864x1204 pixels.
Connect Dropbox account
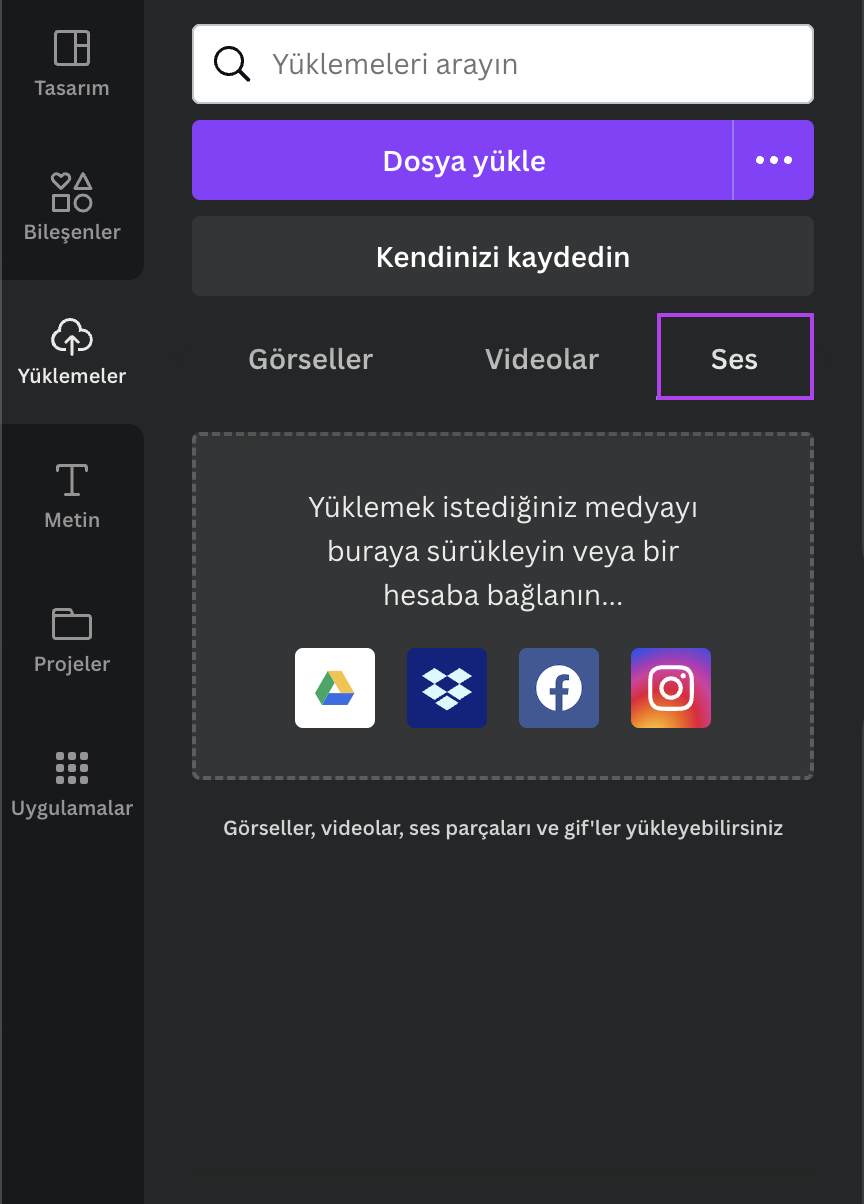coord(447,688)
